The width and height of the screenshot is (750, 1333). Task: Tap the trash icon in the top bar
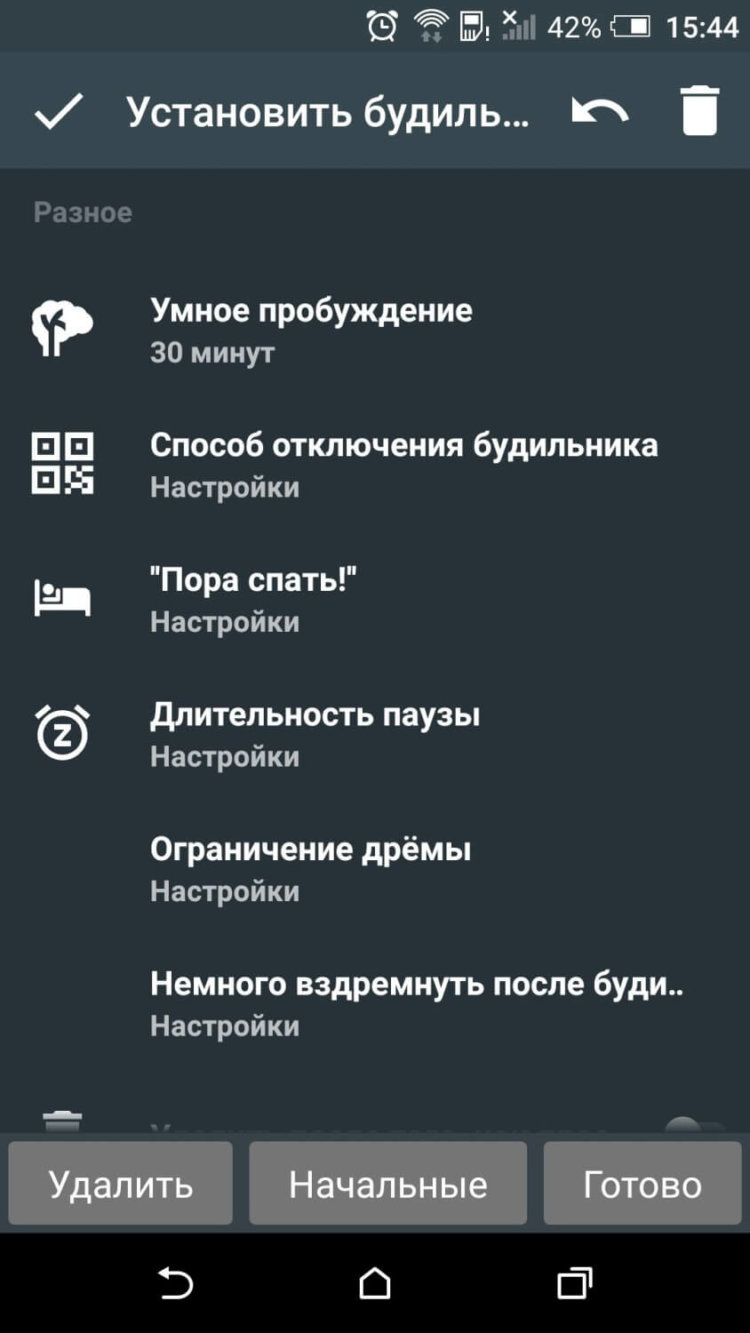point(700,111)
